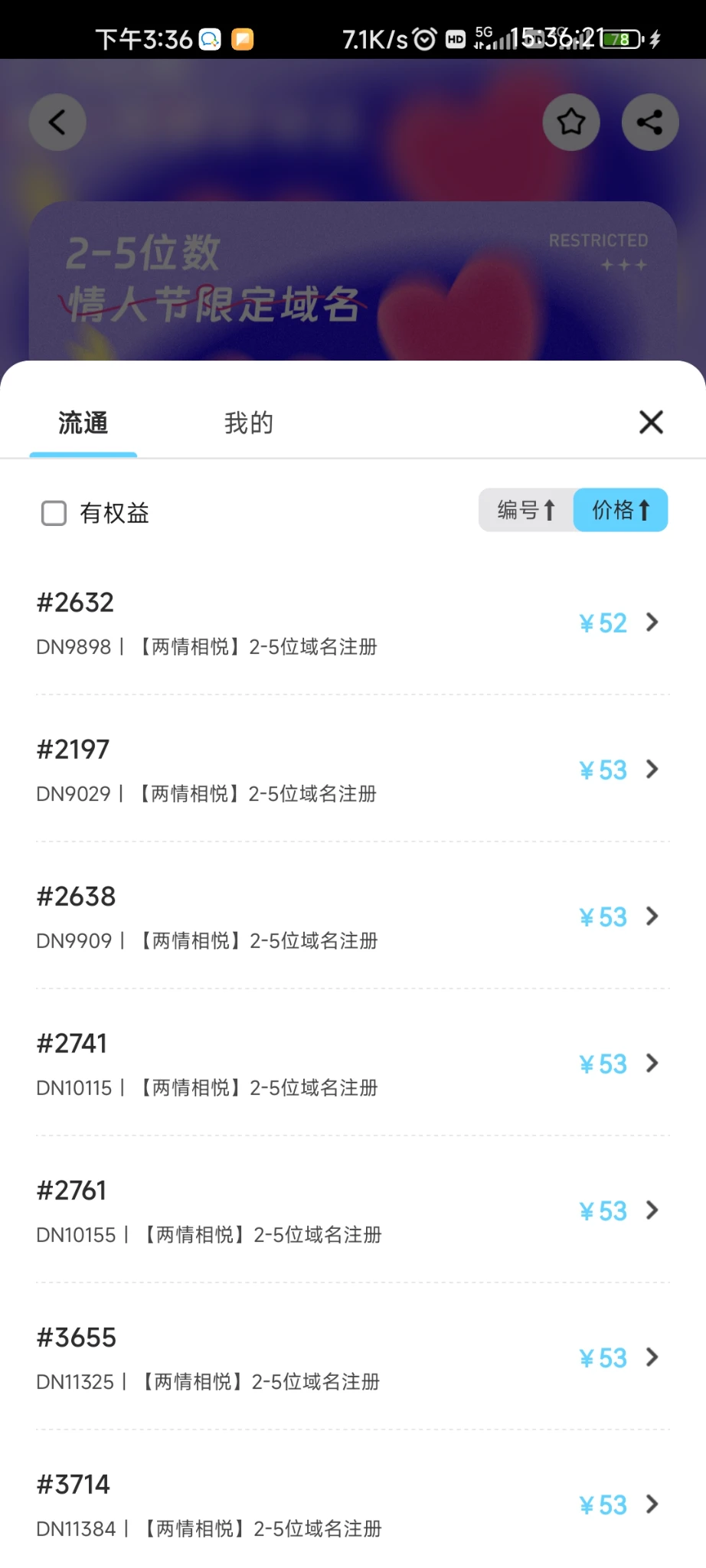
Task: Open listing #2632 priced ¥52
Action: coord(352,623)
